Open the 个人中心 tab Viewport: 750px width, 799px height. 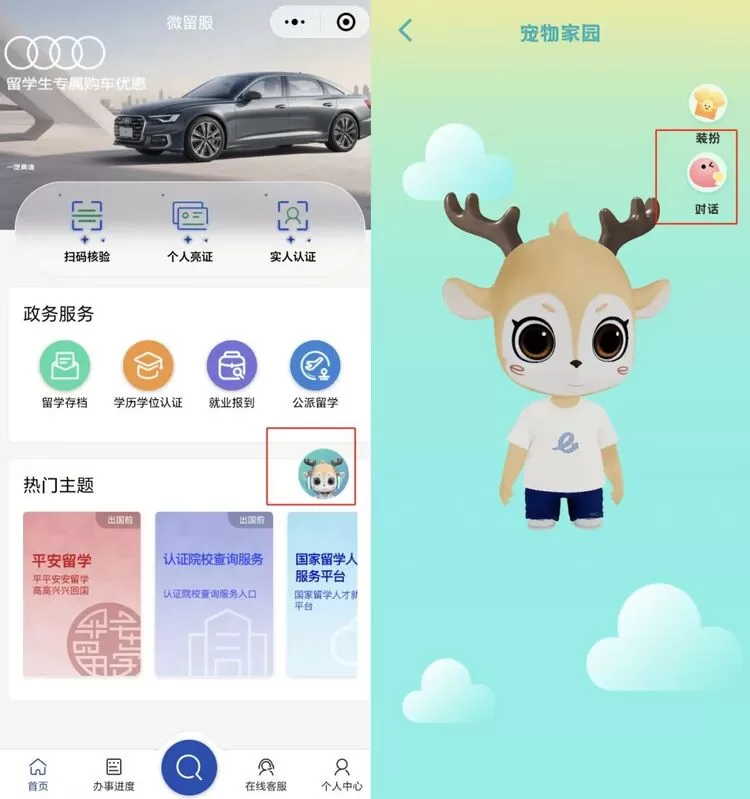tap(341, 774)
